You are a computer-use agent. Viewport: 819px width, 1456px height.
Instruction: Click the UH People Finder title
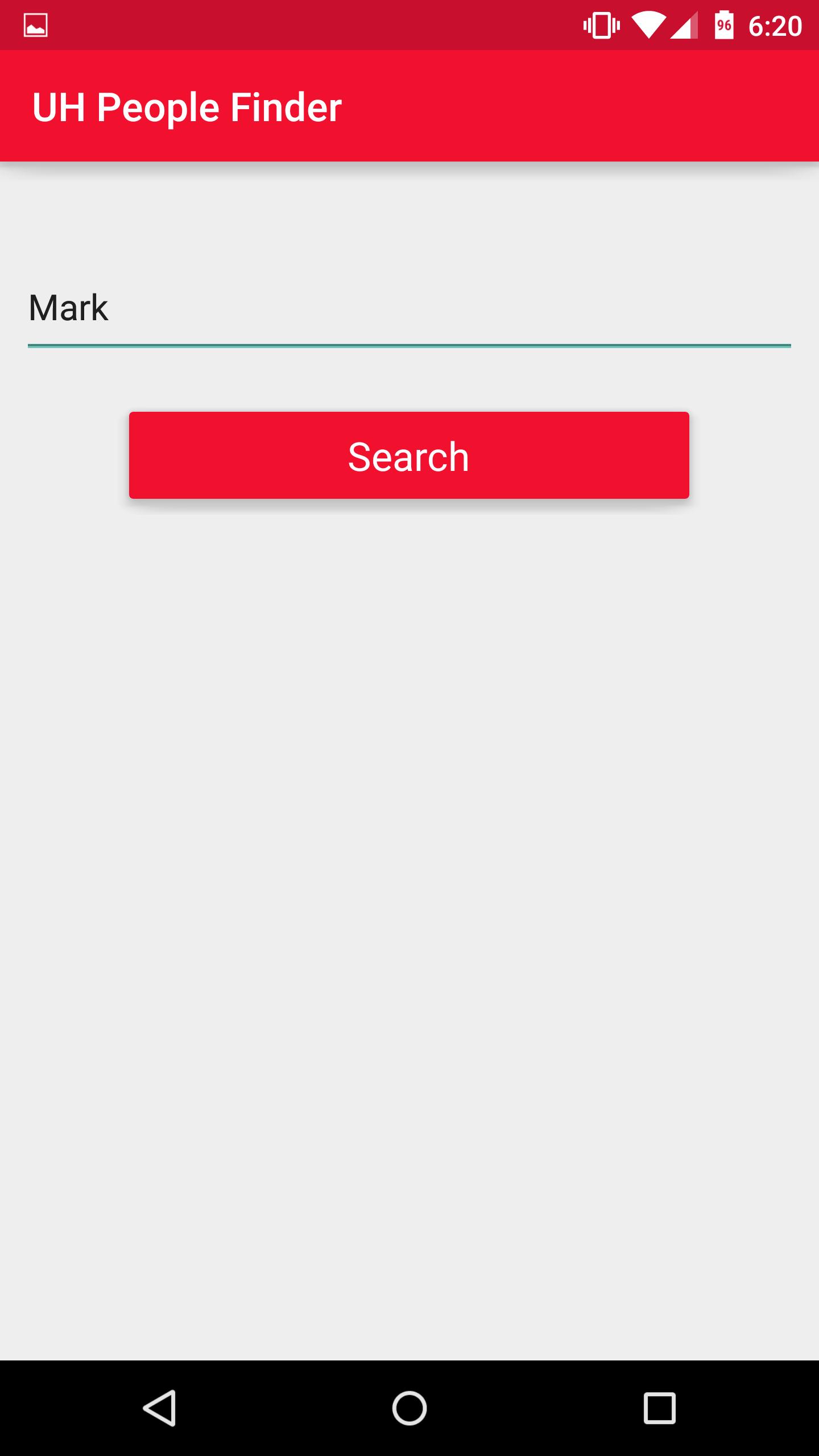pyautogui.click(x=187, y=106)
